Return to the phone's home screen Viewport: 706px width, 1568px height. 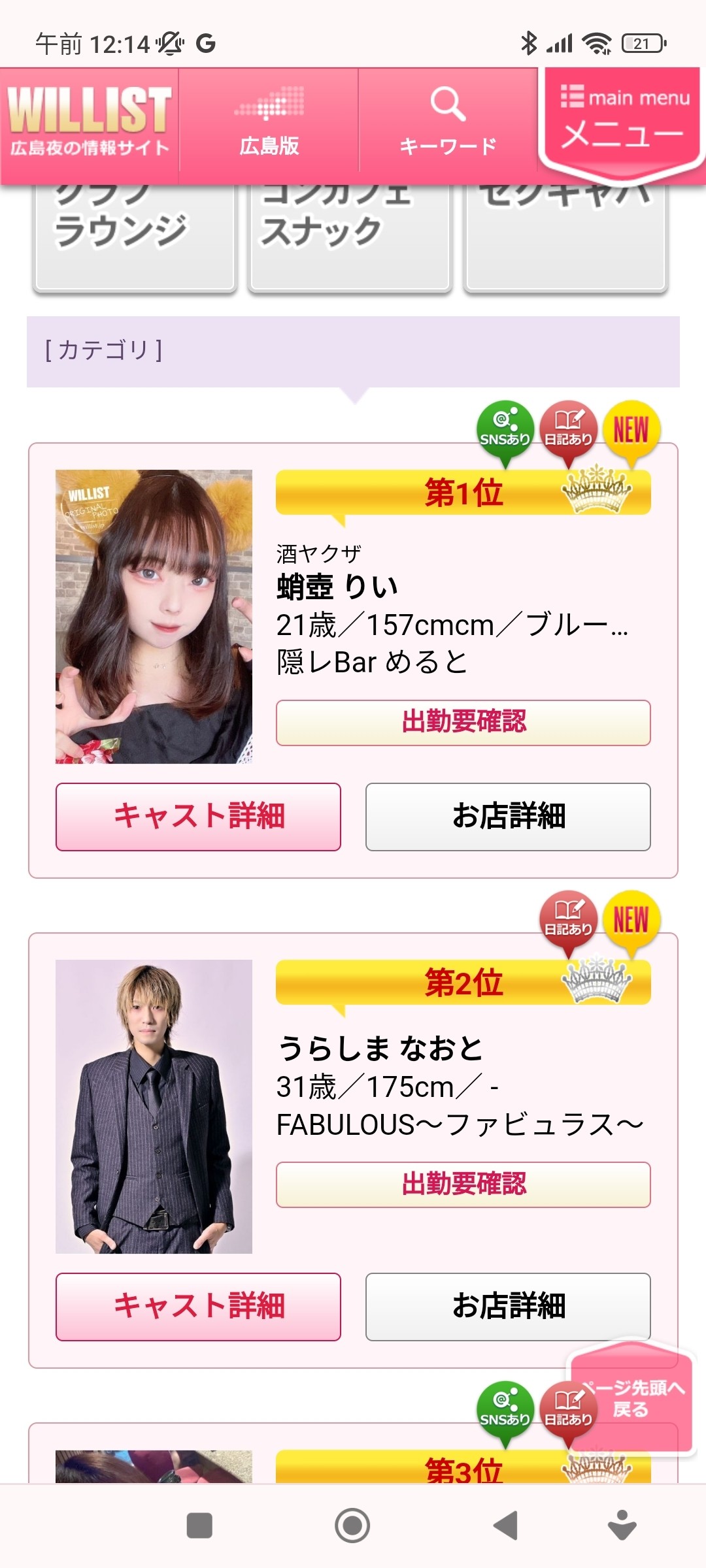[x=352, y=1526]
